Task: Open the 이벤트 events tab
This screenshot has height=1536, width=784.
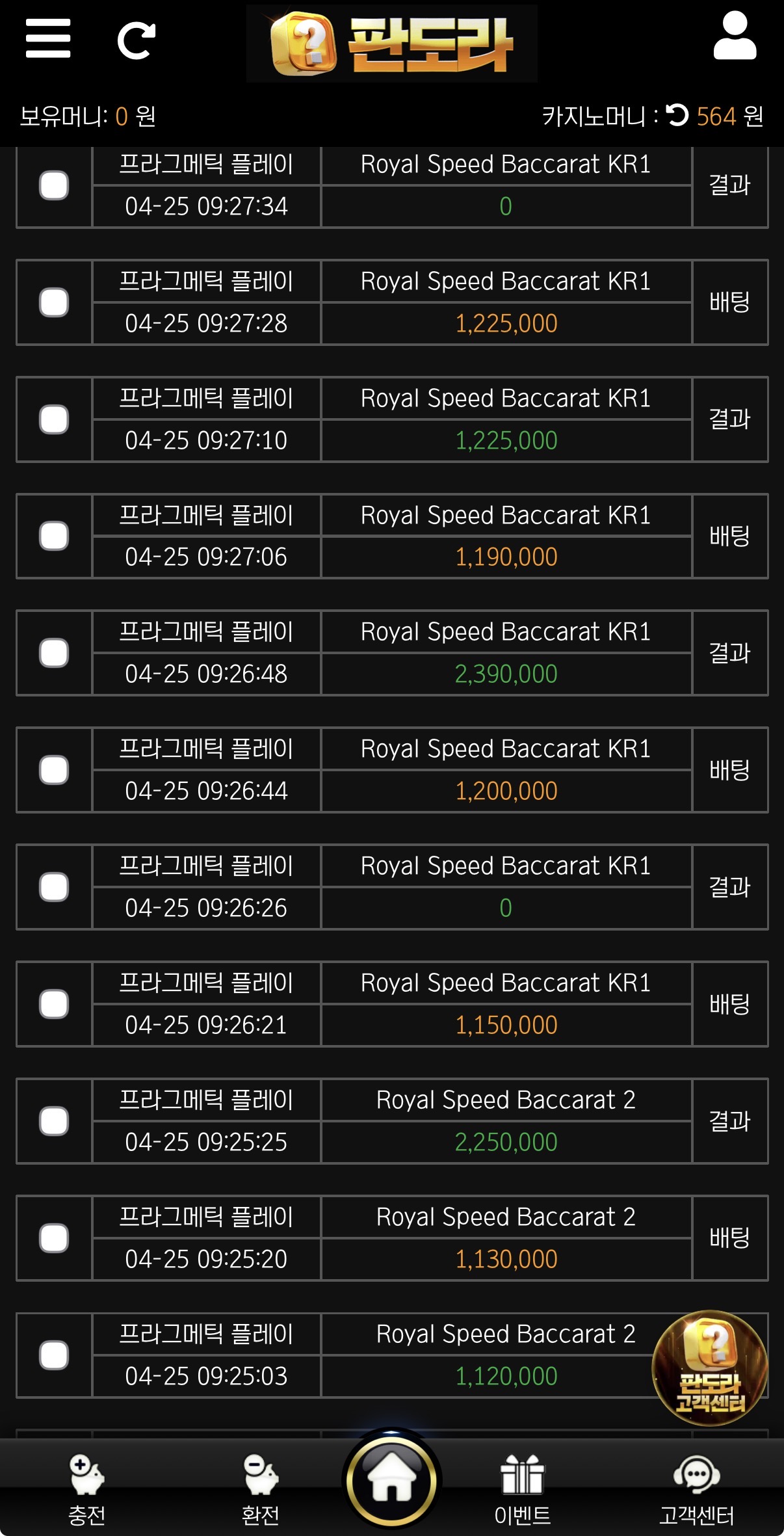Action: click(x=522, y=1490)
